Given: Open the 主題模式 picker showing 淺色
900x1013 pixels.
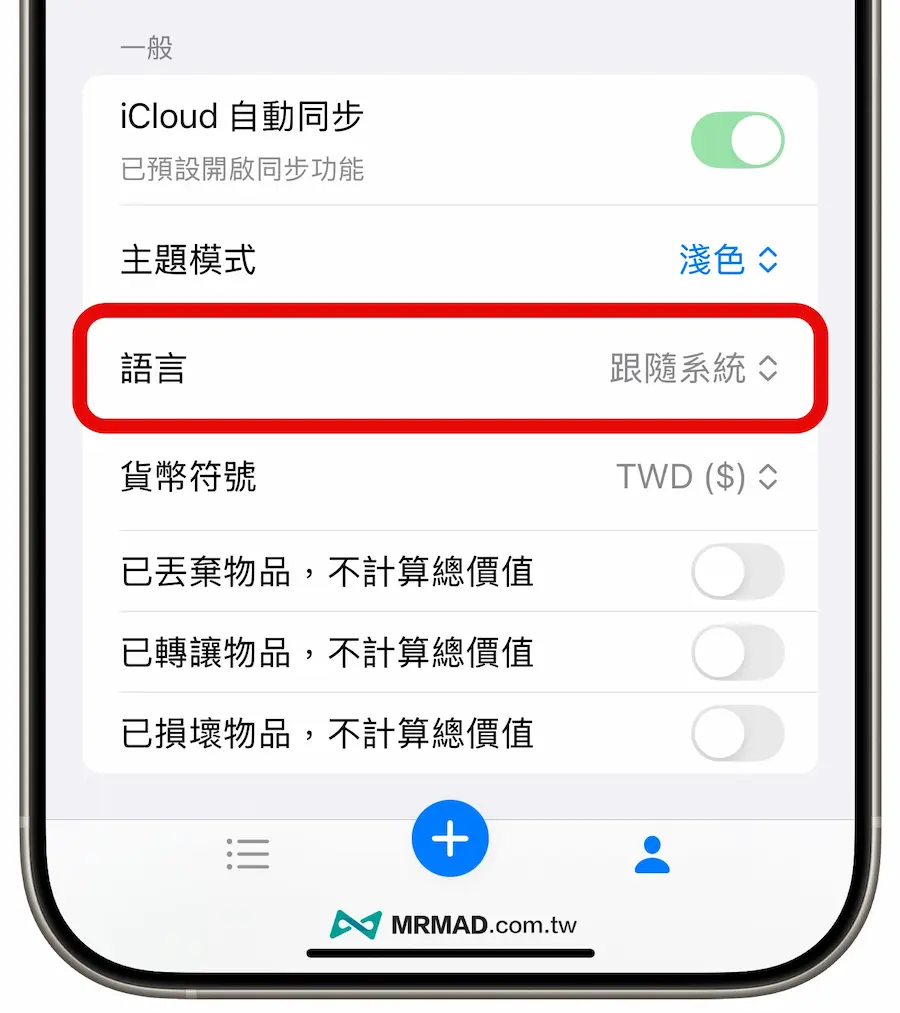Looking at the screenshot, I should (728, 261).
